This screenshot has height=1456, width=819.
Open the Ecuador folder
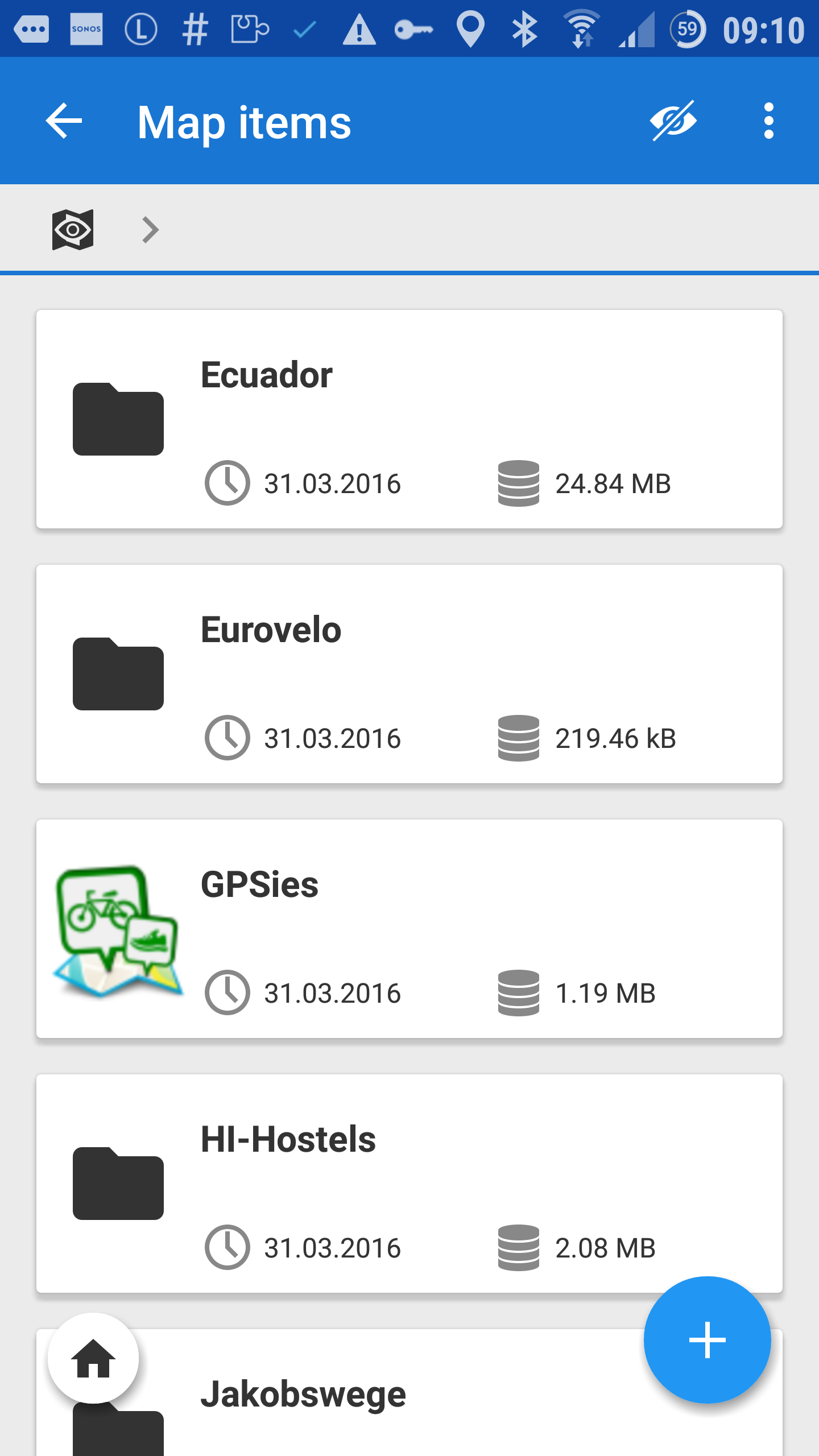409,419
